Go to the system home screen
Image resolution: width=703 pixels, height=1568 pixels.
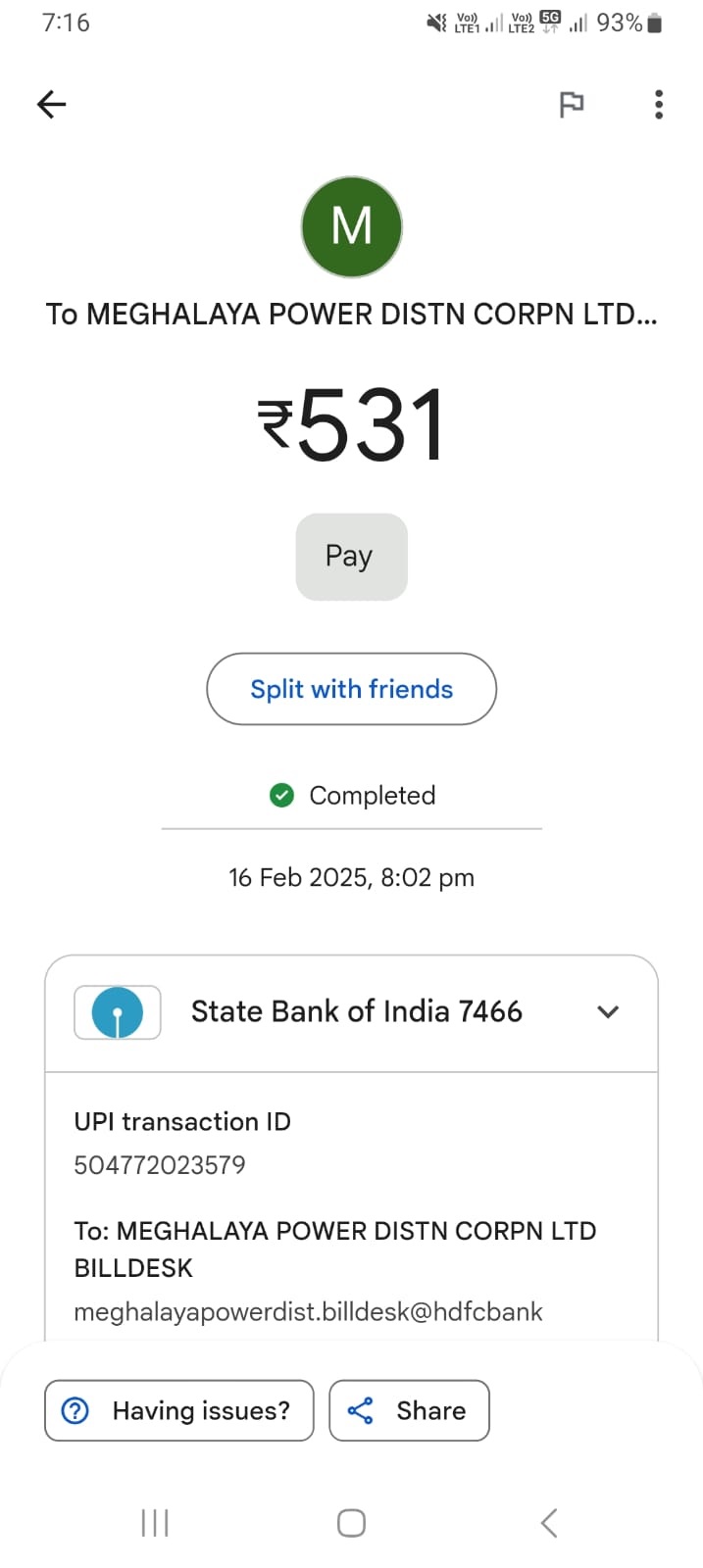(351, 1523)
